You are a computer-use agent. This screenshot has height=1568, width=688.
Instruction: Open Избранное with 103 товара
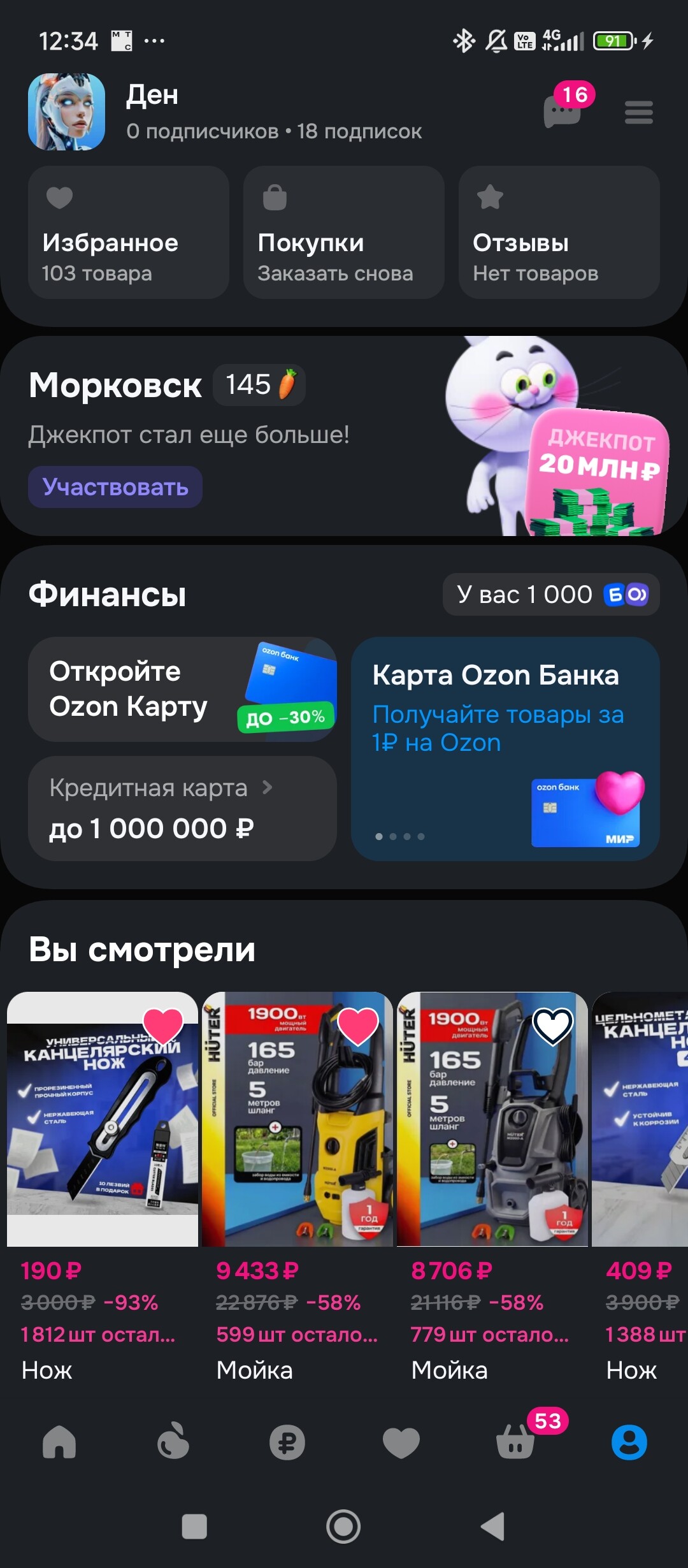tap(128, 233)
